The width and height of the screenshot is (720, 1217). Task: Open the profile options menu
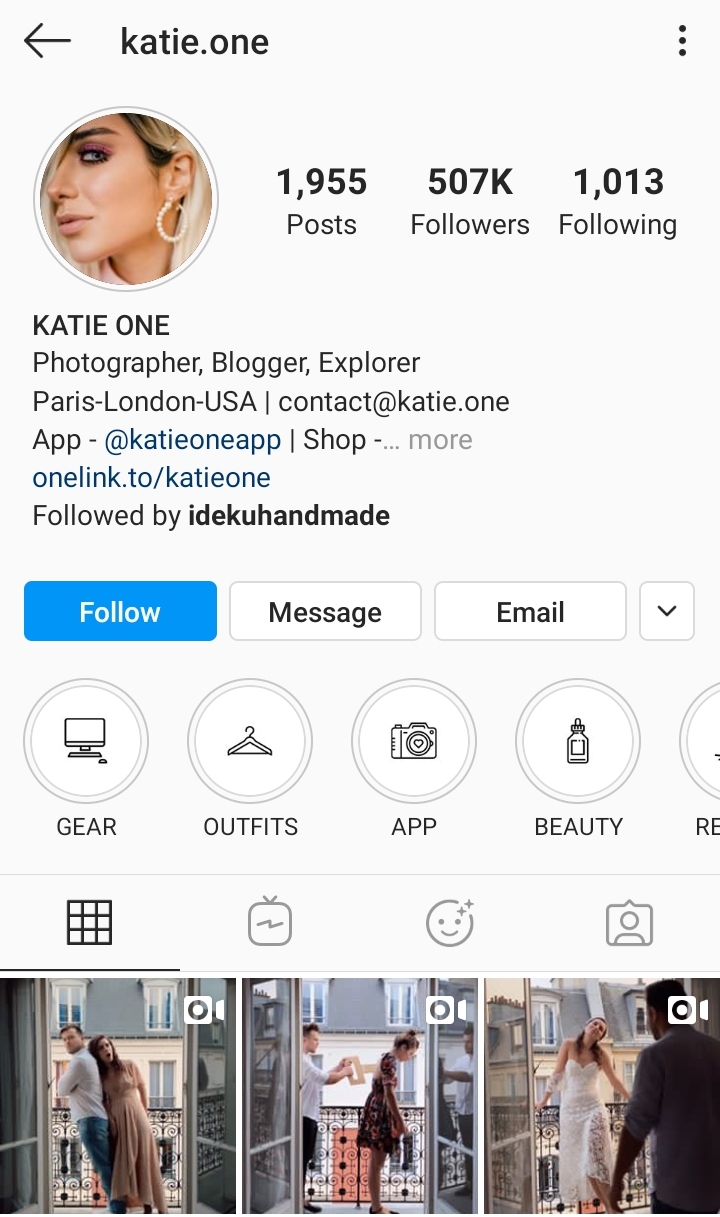click(x=683, y=41)
